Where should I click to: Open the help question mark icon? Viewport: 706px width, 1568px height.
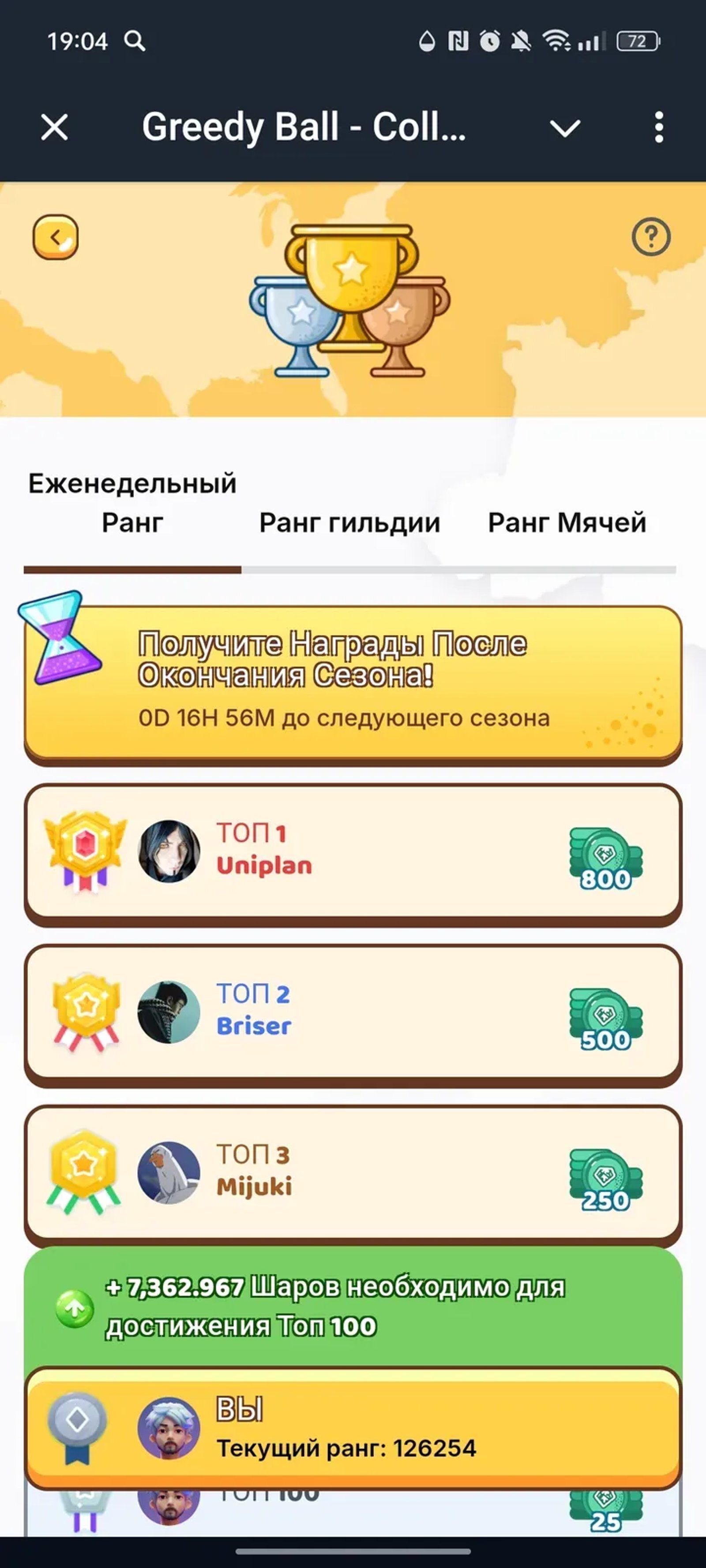(651, 237)
